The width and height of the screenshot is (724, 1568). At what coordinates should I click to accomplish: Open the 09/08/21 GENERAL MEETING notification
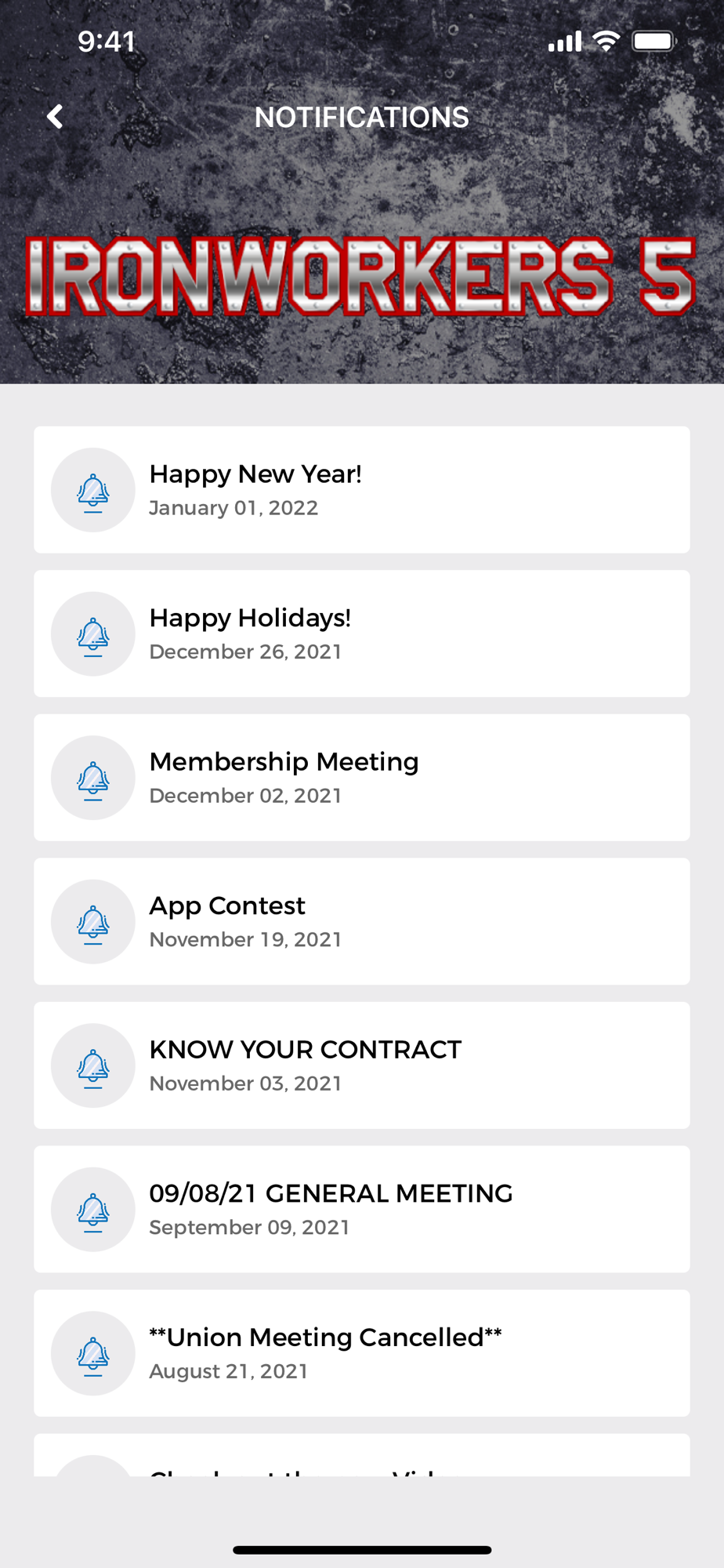pyautogui.click(x=362, y=1209)
